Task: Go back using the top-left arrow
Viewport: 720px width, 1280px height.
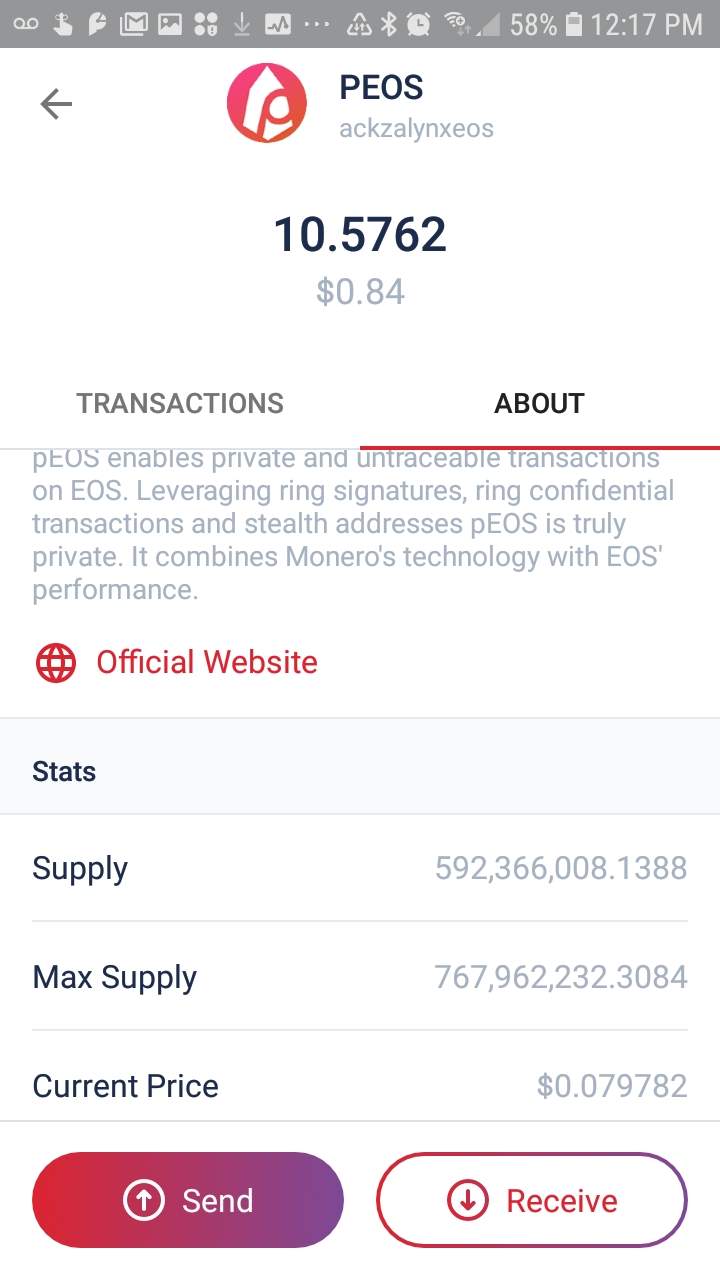Action: [56, 104]
